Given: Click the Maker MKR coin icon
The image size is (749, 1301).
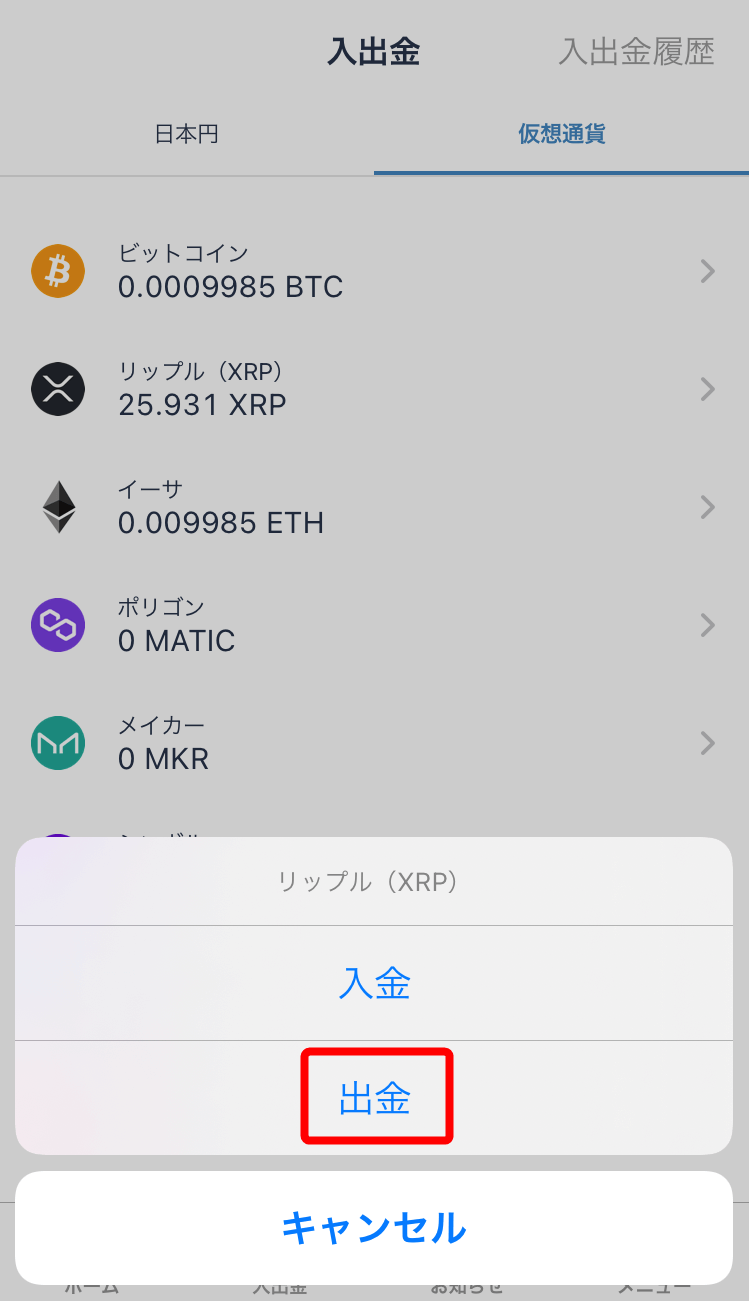Looking at the screenshot, I should pyautogui.click(x=58, y=742).
